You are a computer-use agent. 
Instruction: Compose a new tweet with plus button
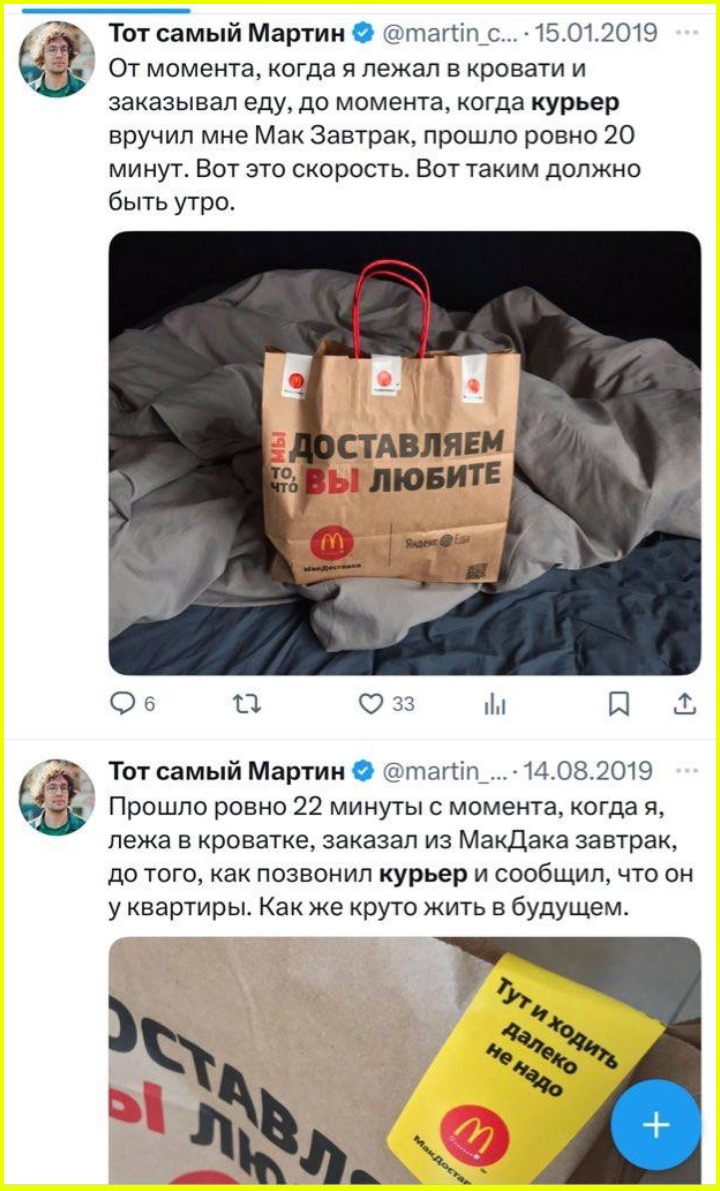[x=655, y=1126]
